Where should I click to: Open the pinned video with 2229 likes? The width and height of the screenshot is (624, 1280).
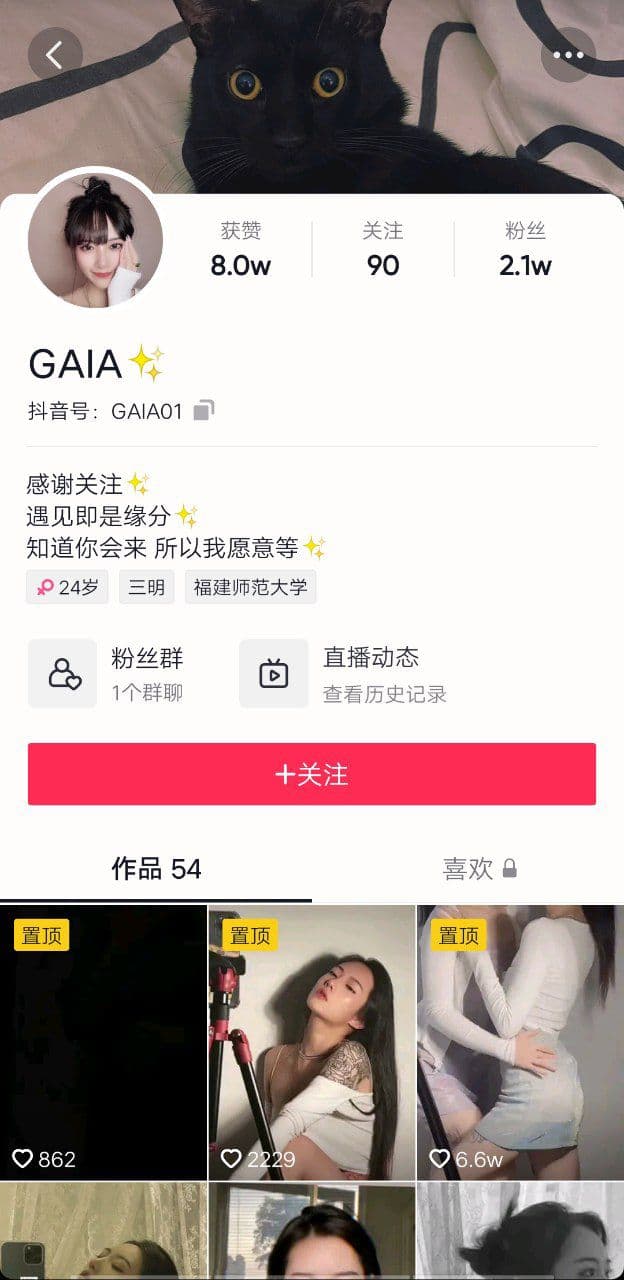(x=312, y=1042)
